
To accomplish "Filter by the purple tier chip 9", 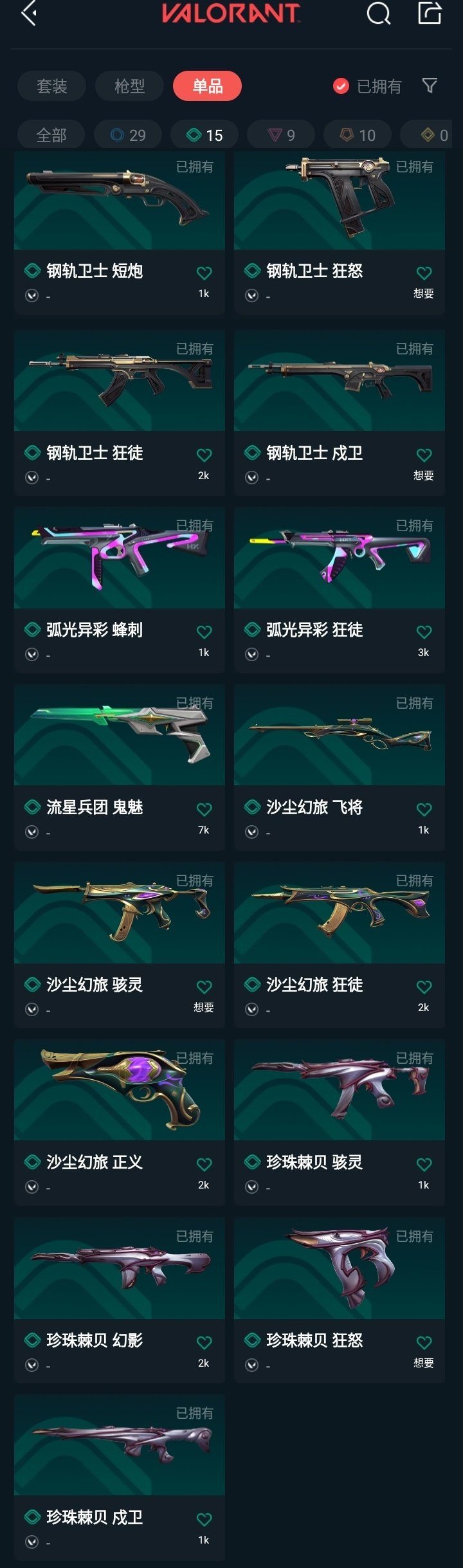I will point(281,135).
